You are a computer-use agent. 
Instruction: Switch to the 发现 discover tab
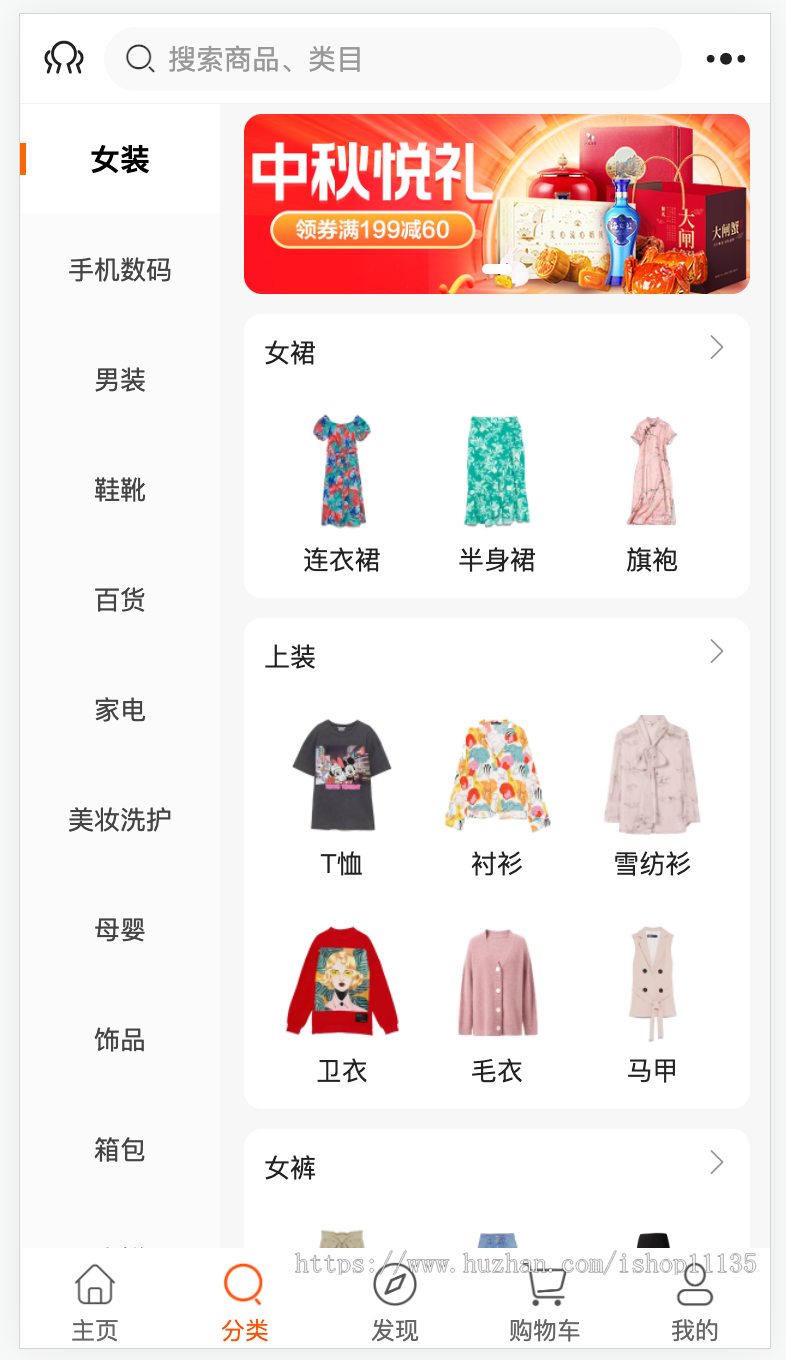[x=395, y=1303]
